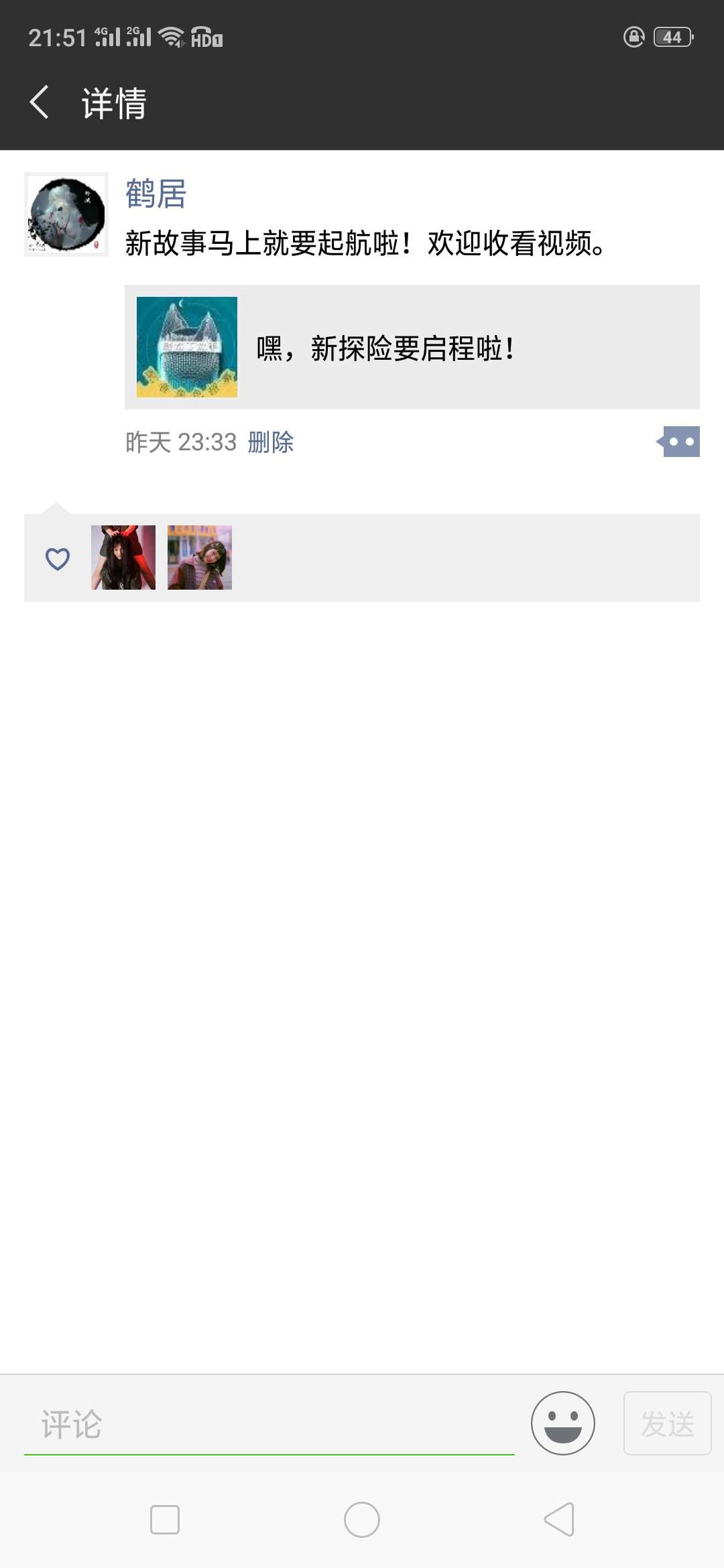Open the dark red avatar in the likes row
Screen dimensions: 724x1568
point(123,558)
